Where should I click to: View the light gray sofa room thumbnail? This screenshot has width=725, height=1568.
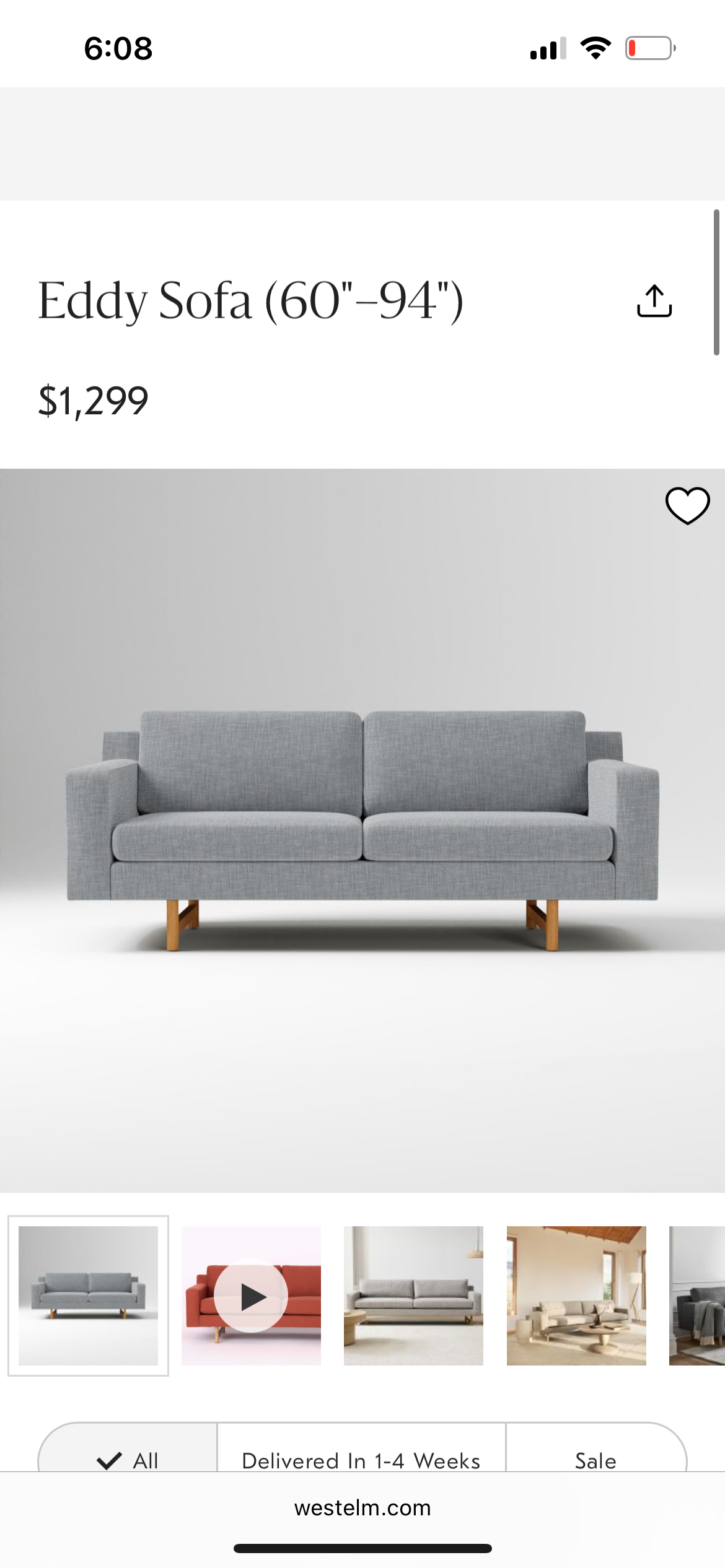pyautogui.click(x=413, y=1296)
